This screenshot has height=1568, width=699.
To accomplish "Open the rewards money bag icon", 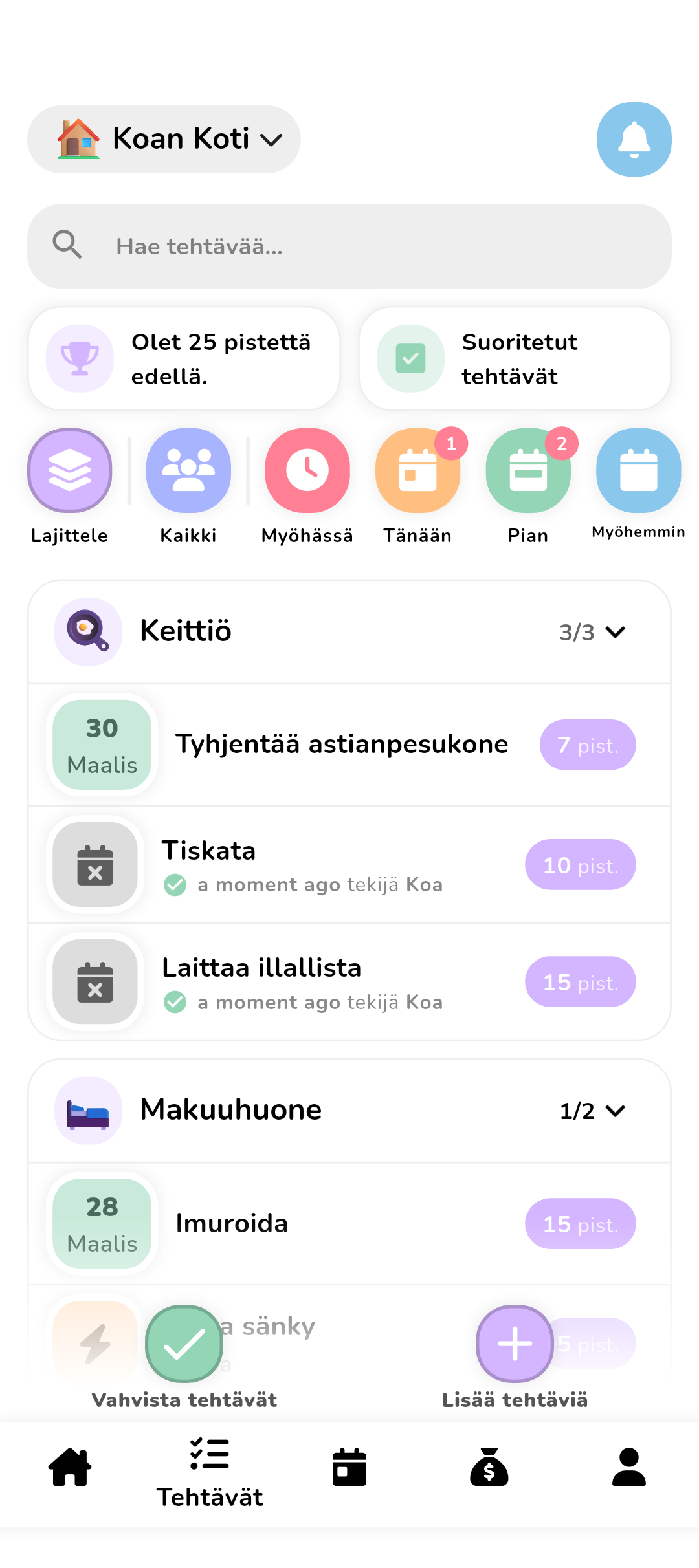I will pos(489,1467).
